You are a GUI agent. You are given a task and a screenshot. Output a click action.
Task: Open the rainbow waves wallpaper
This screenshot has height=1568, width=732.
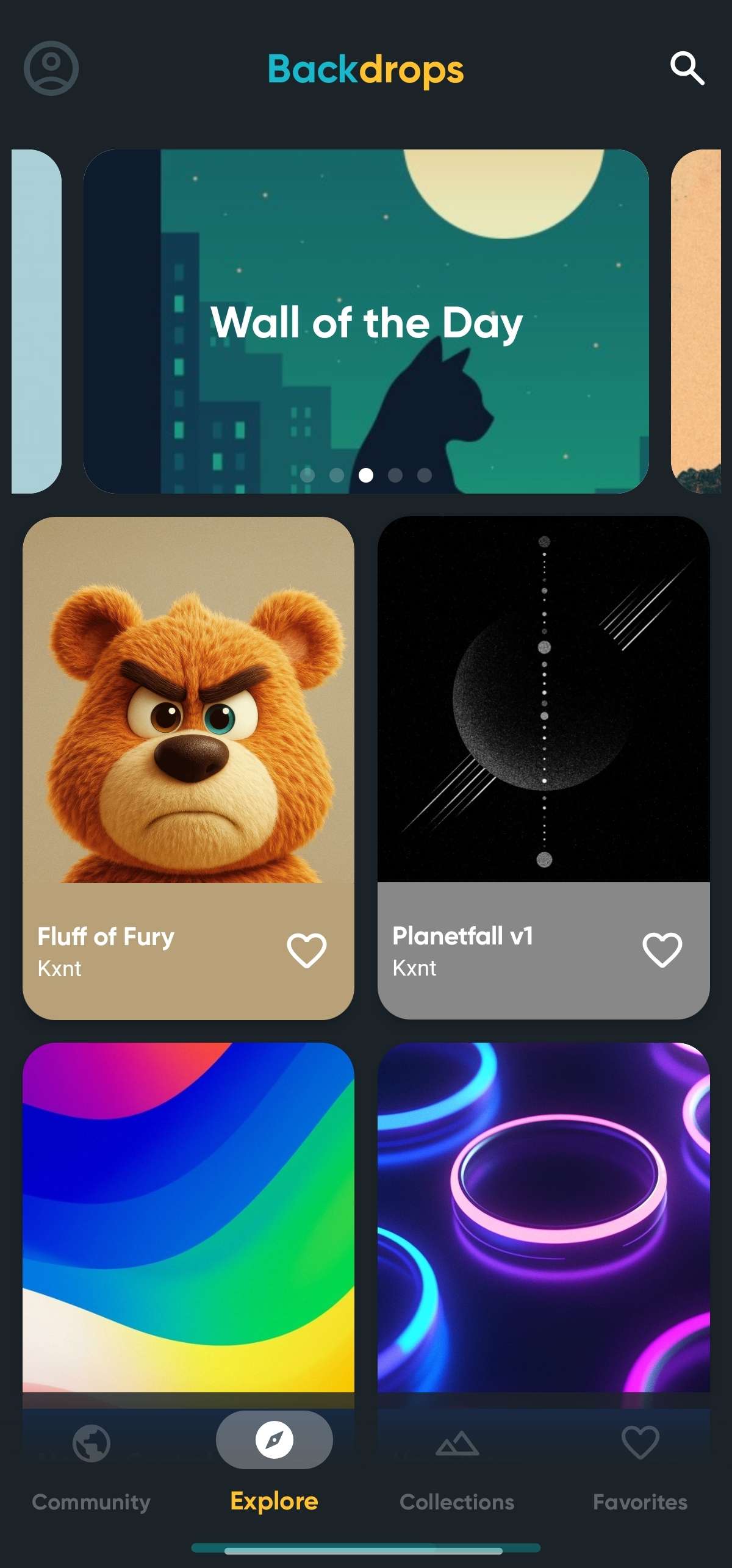pos(188,1214)
